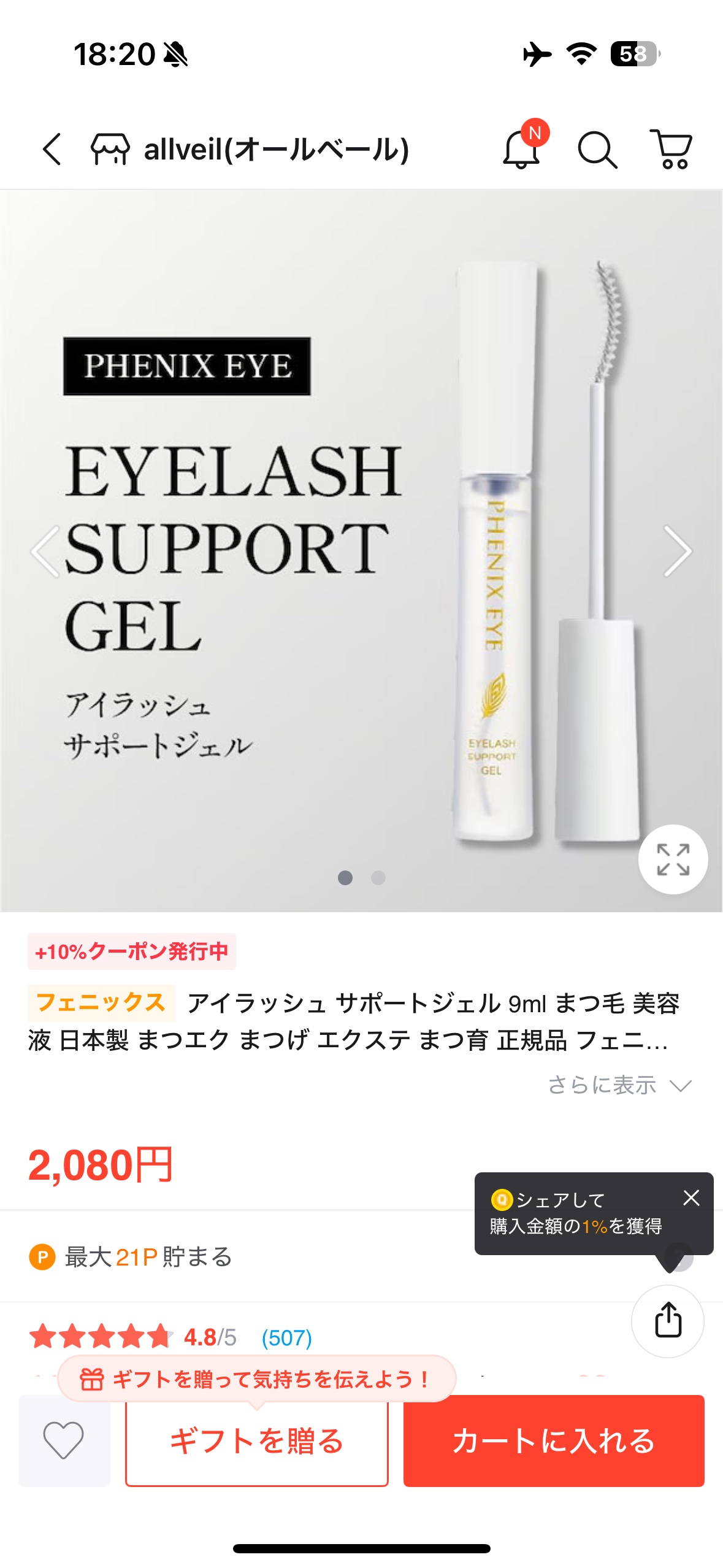Advance to the next product image
This screenshot has width=723, height=1568.
(678, 551)
